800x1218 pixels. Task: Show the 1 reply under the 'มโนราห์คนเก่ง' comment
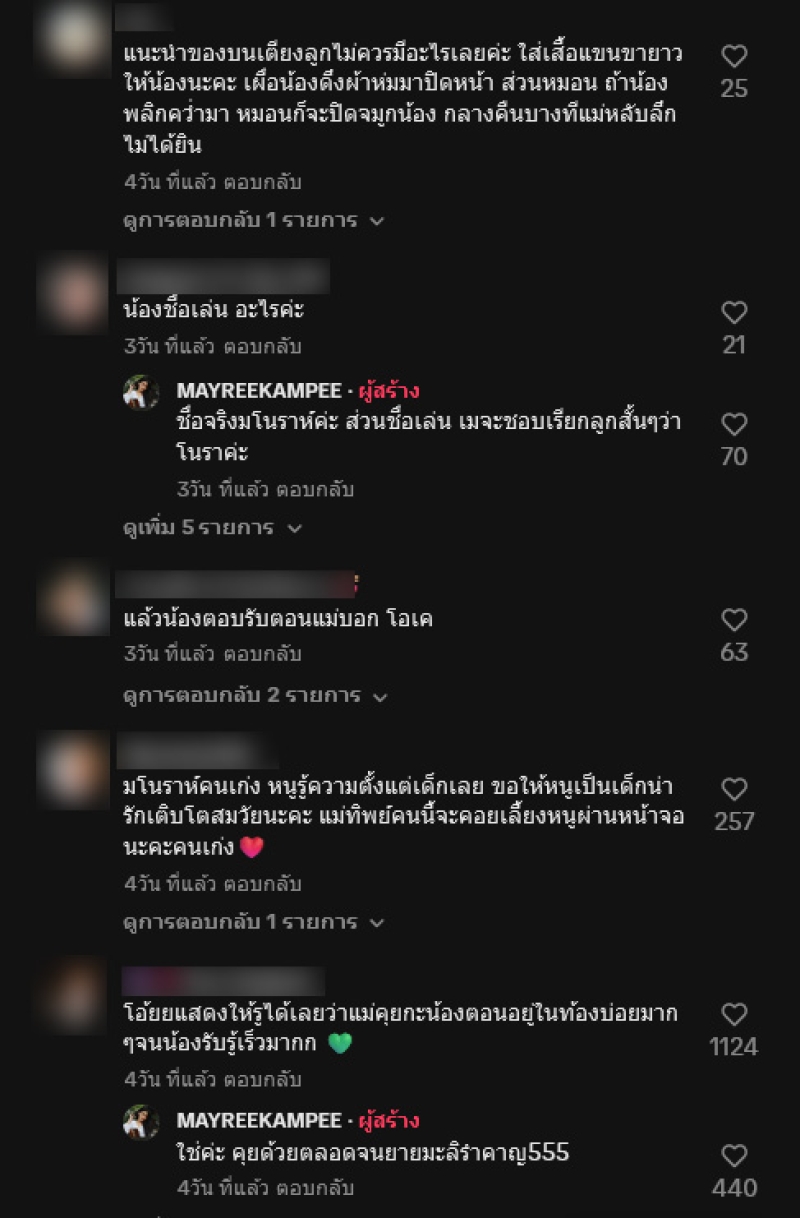pyautogui.click(x=254, y=921)
